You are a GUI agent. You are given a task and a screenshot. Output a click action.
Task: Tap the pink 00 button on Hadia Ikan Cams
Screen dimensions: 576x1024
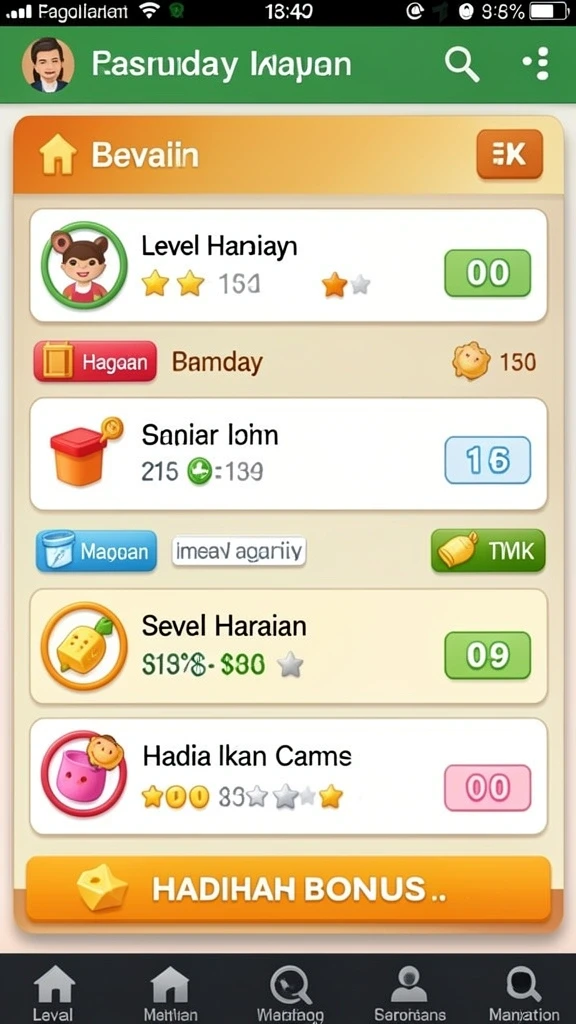[x=487, y=788]
